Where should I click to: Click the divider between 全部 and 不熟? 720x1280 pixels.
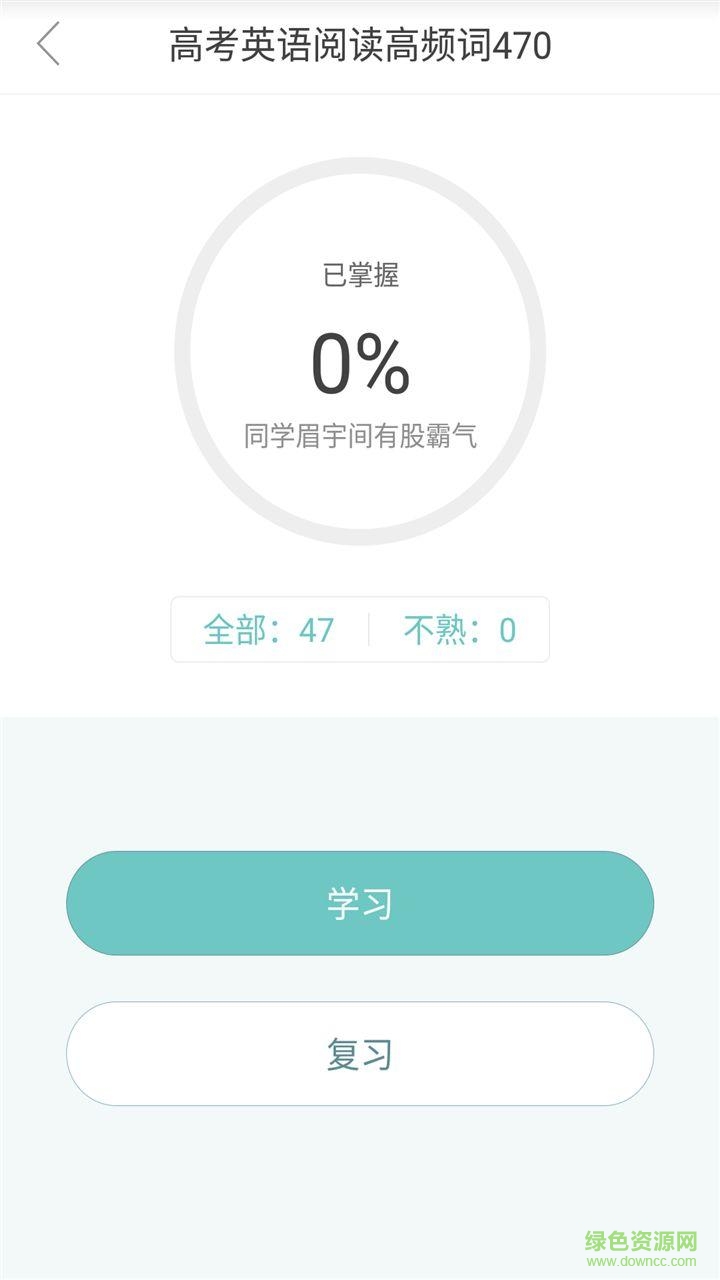click(371, 629)
